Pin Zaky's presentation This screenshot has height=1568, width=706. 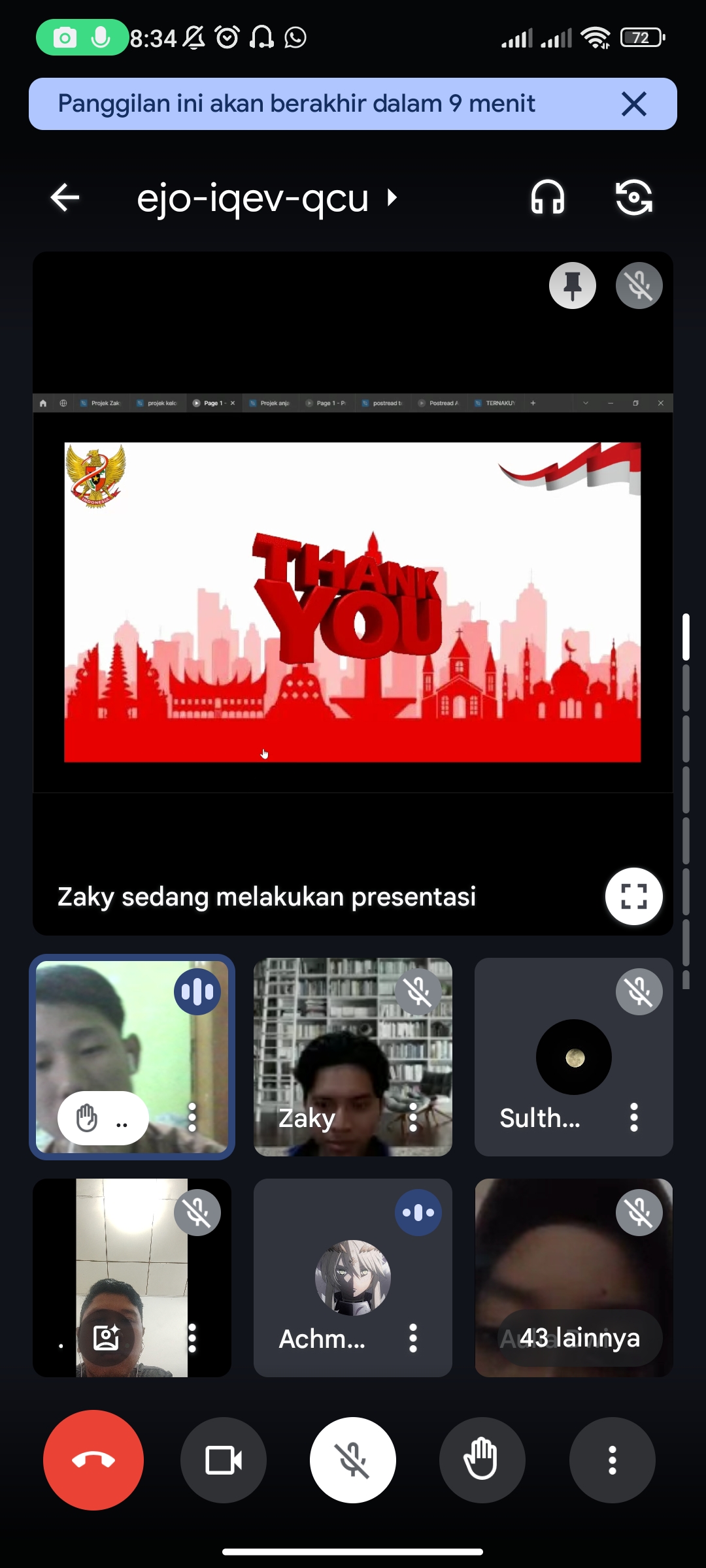[572, 286]
